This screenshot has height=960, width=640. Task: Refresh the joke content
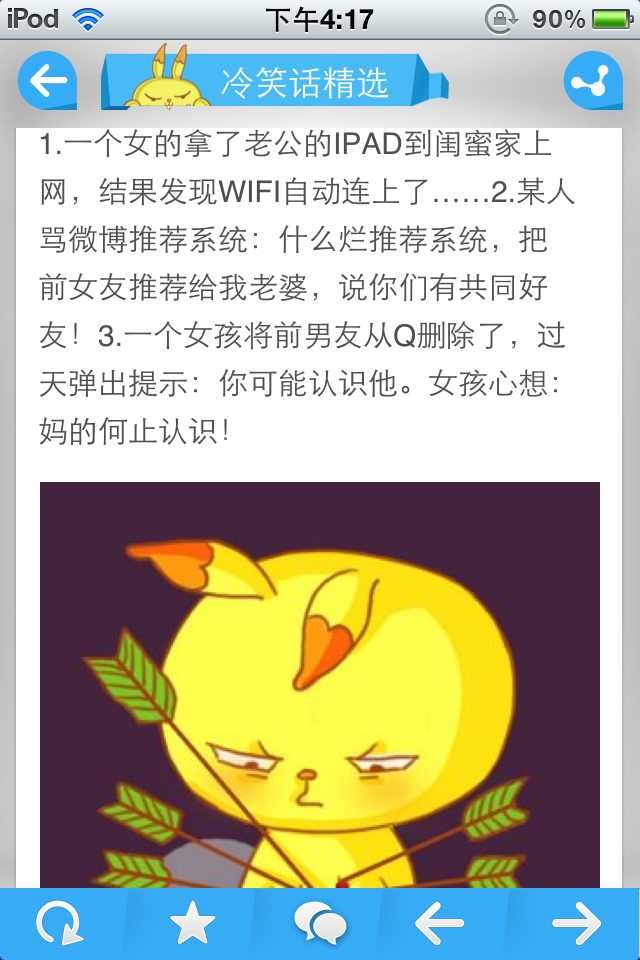click(x=60, y=924)
